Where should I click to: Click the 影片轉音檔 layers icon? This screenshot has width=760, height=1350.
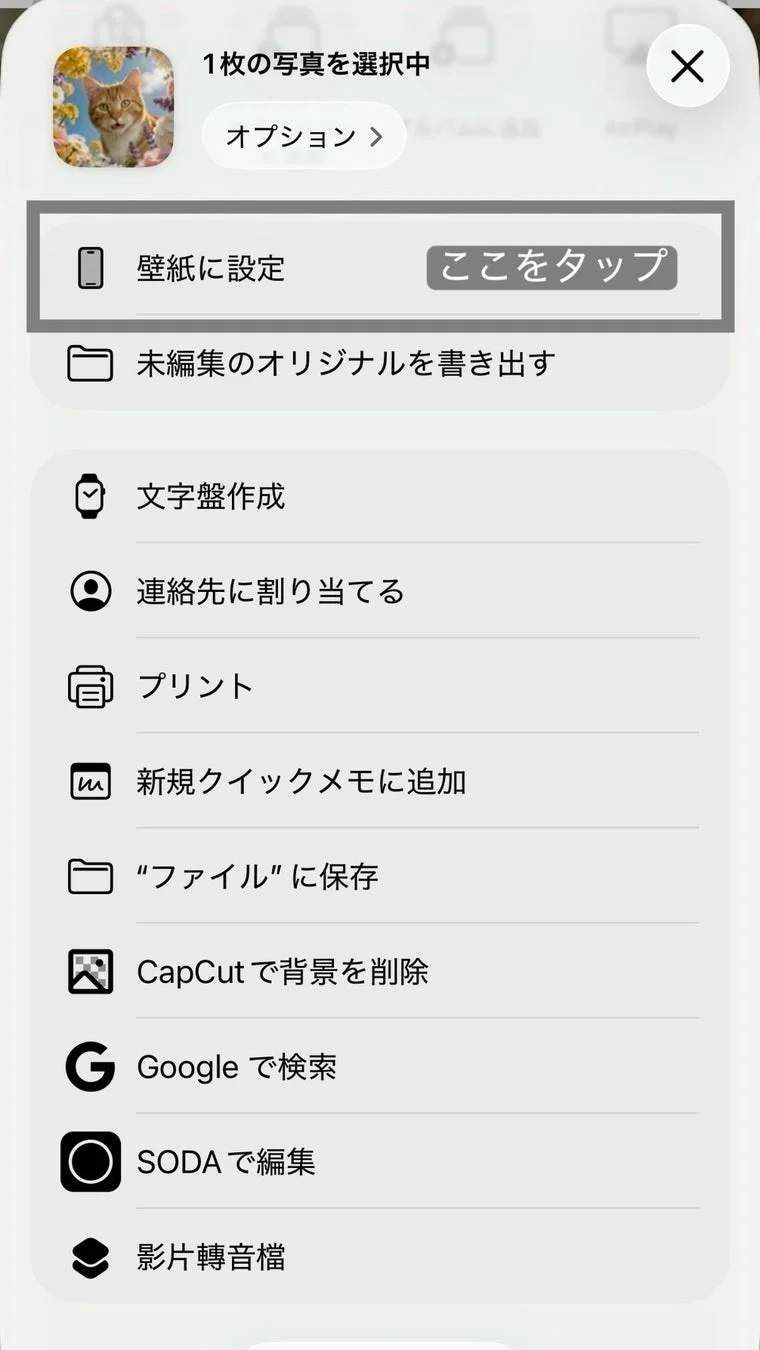click(x=91, y=1257)
